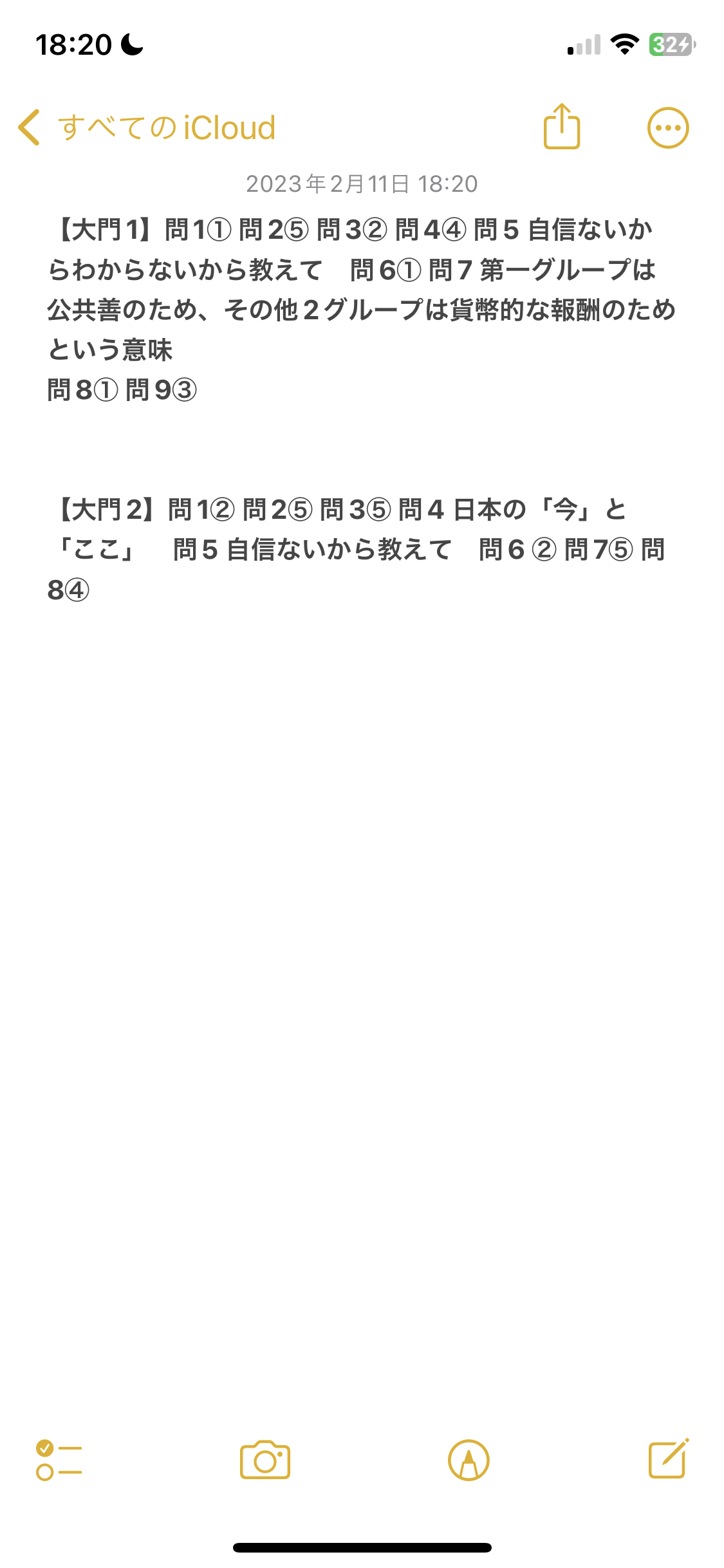
Task: Tap the note text to start editing
Action: (x=360, y=309)
